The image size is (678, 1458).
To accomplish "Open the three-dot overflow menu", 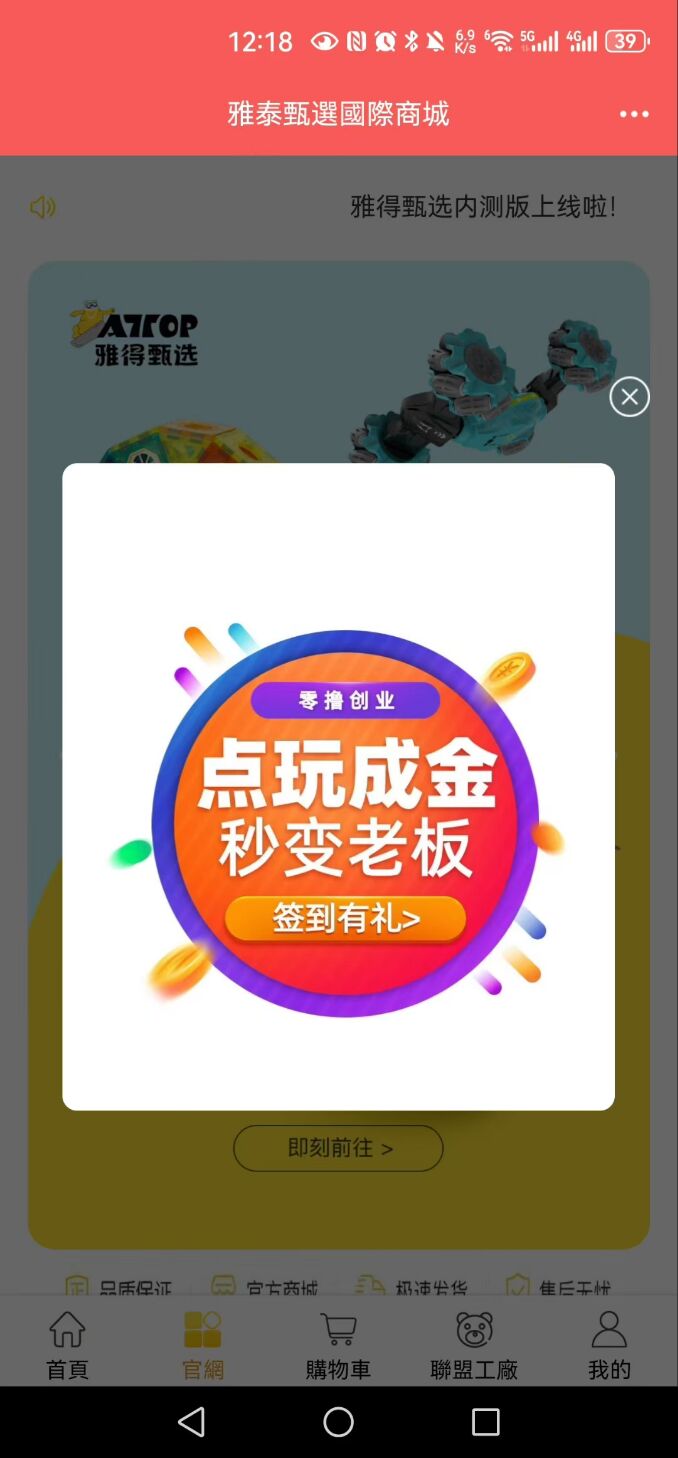I will [634, 114].
